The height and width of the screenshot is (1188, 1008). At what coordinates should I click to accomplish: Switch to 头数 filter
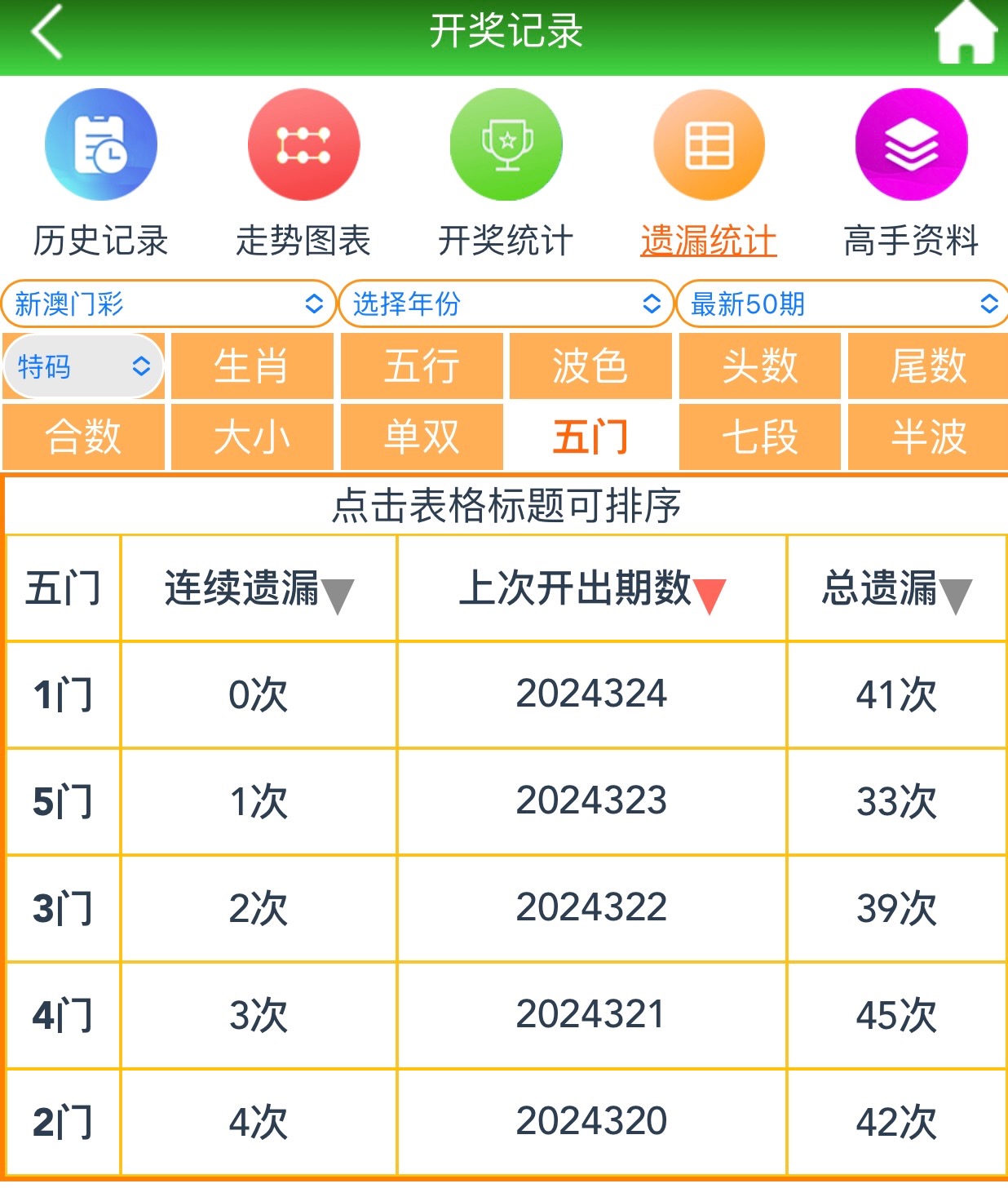(759, 366)
